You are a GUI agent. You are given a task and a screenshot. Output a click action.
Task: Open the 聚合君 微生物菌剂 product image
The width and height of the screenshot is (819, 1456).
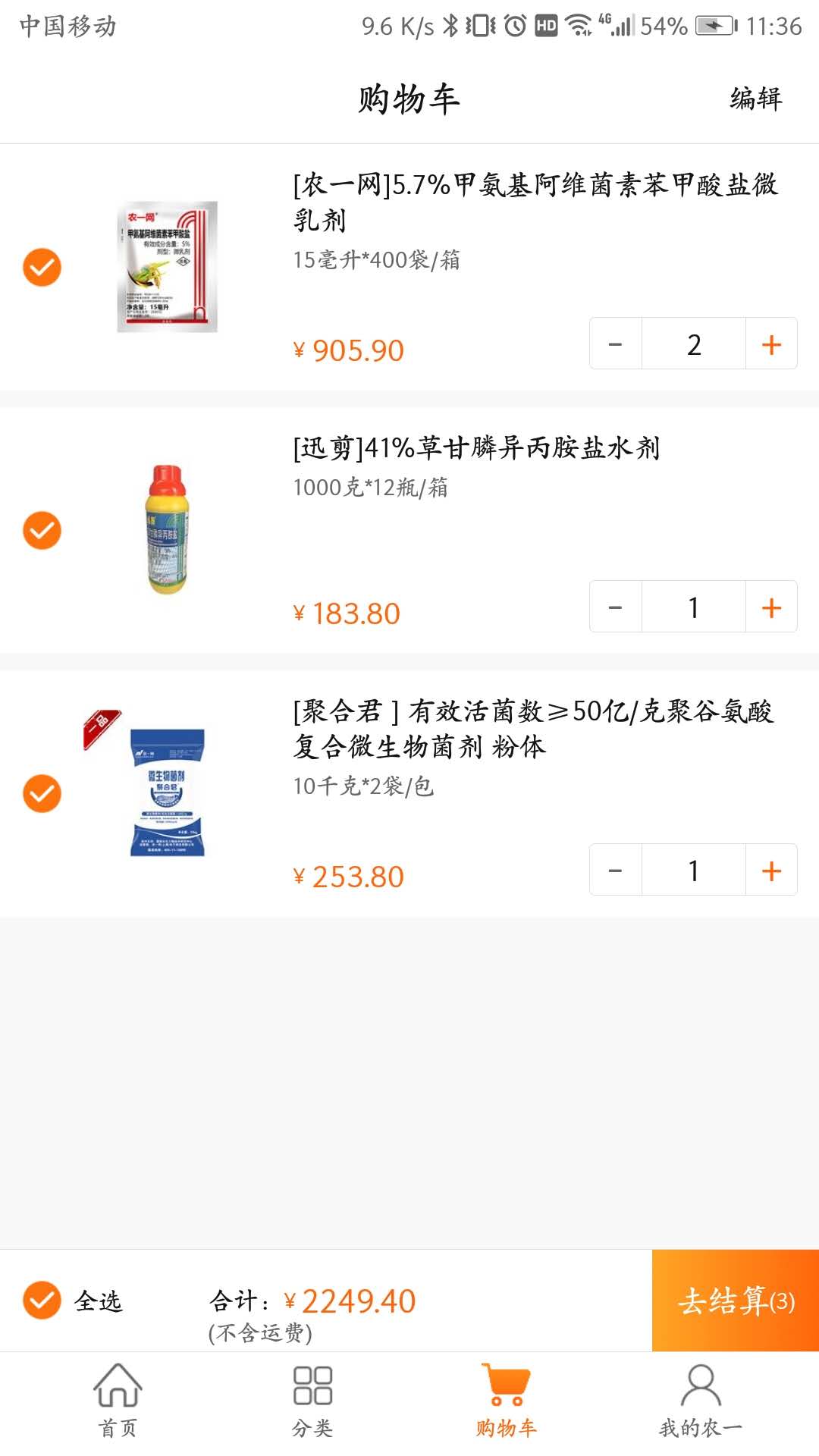tap(167, 792)
